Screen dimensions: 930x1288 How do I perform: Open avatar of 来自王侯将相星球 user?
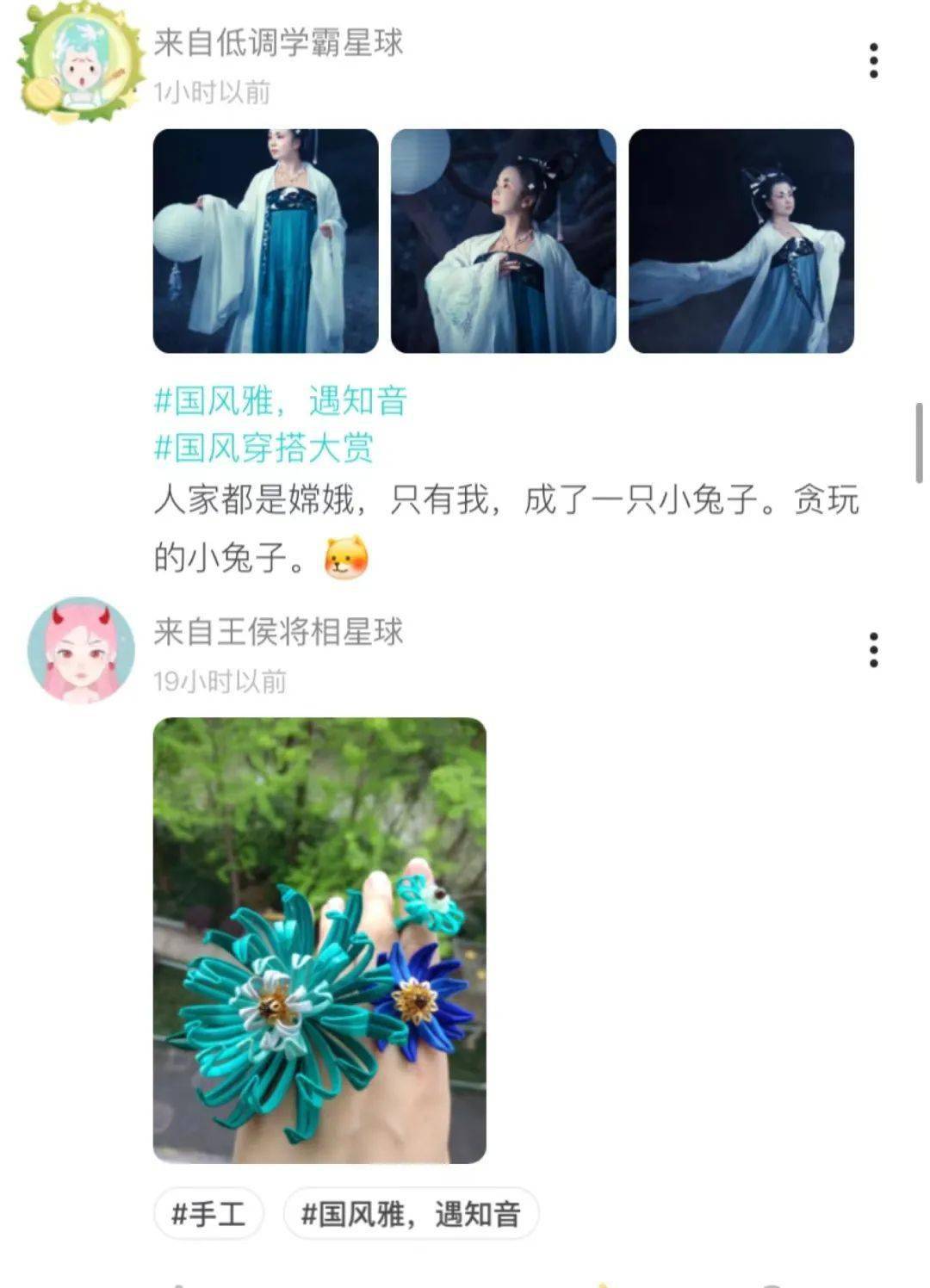point(81,651)
